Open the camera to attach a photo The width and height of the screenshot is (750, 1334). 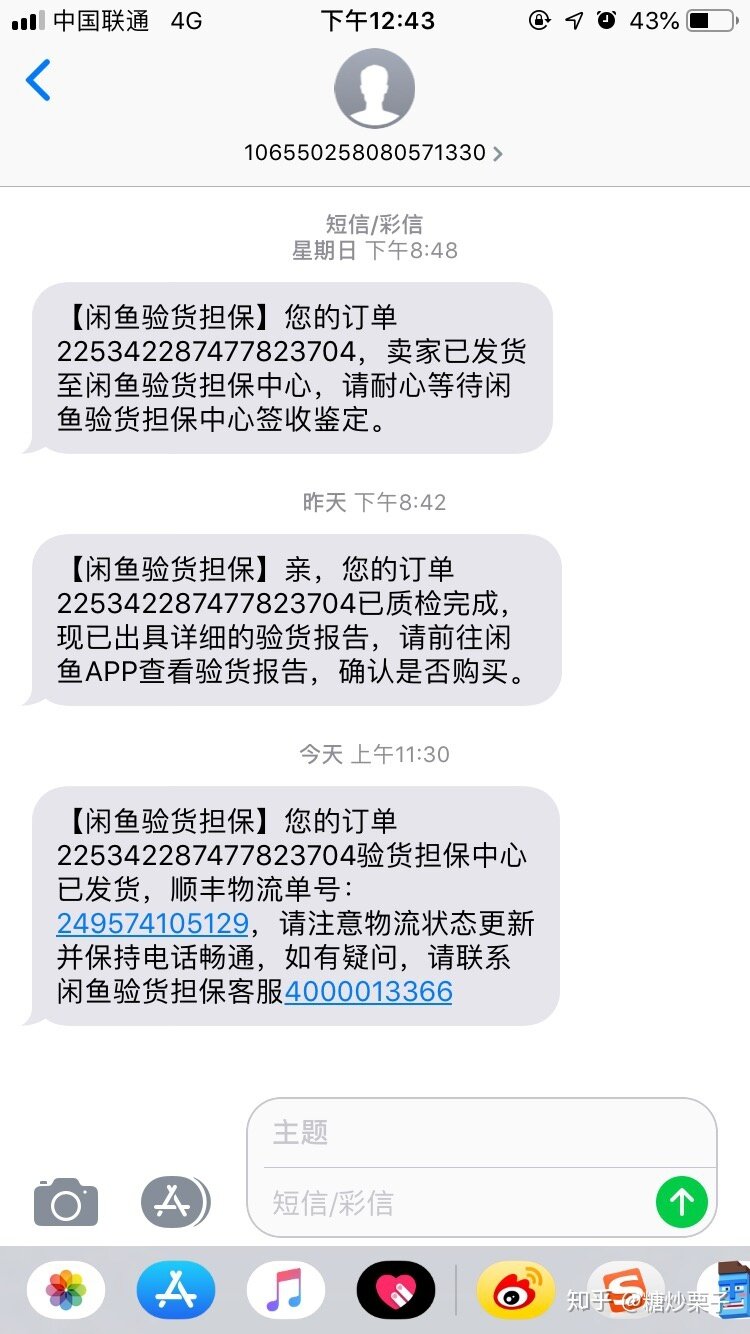coord(66,1202)
